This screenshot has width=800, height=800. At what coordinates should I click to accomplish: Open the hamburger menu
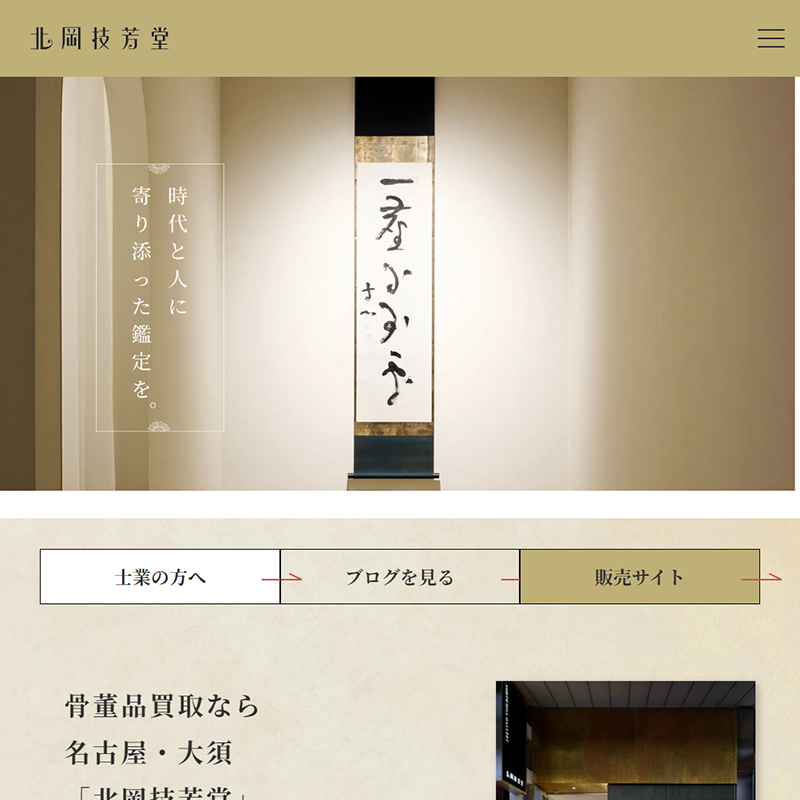click(770, 39)
